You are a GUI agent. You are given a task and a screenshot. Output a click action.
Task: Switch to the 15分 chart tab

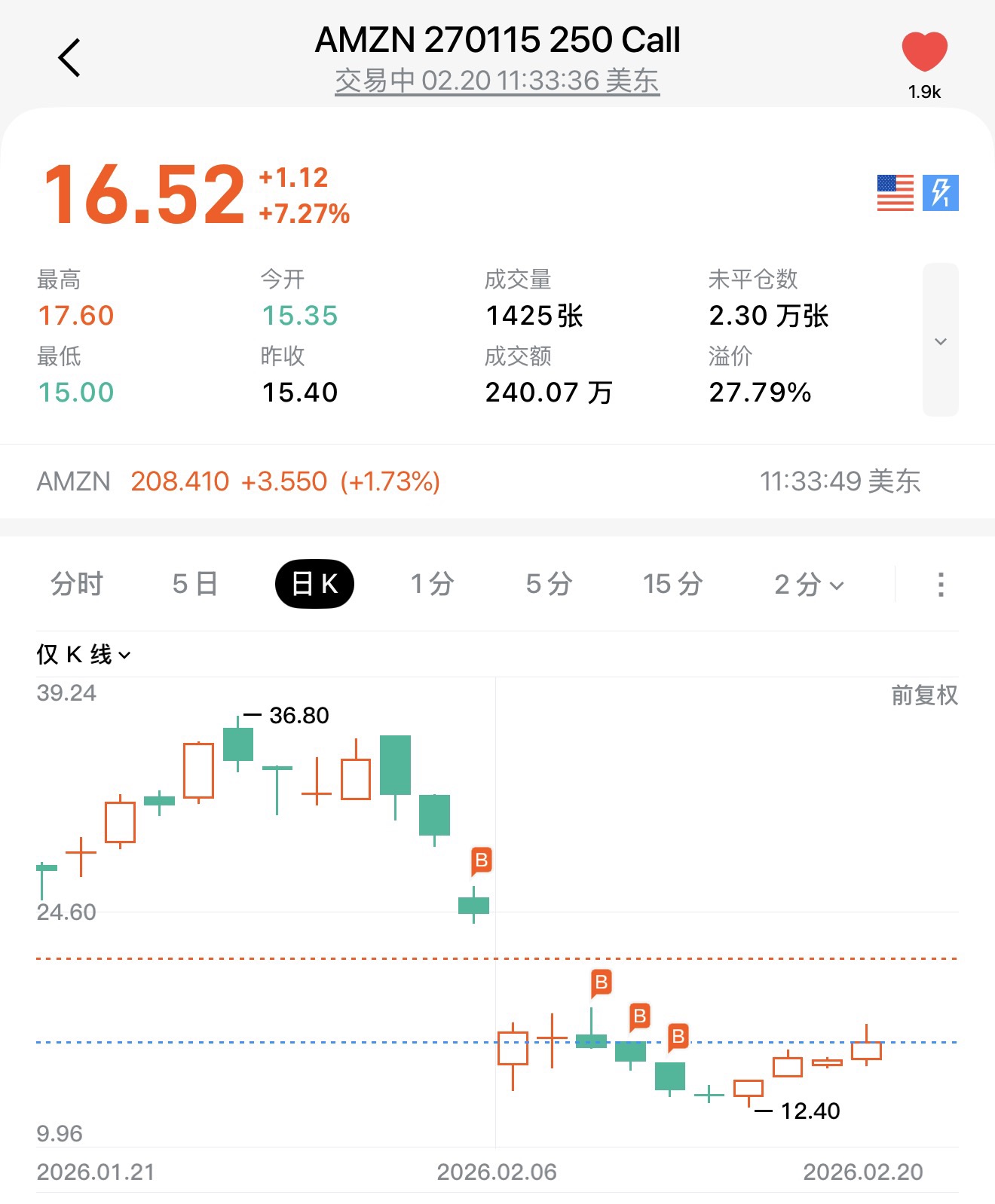click(x=672, y=584)
